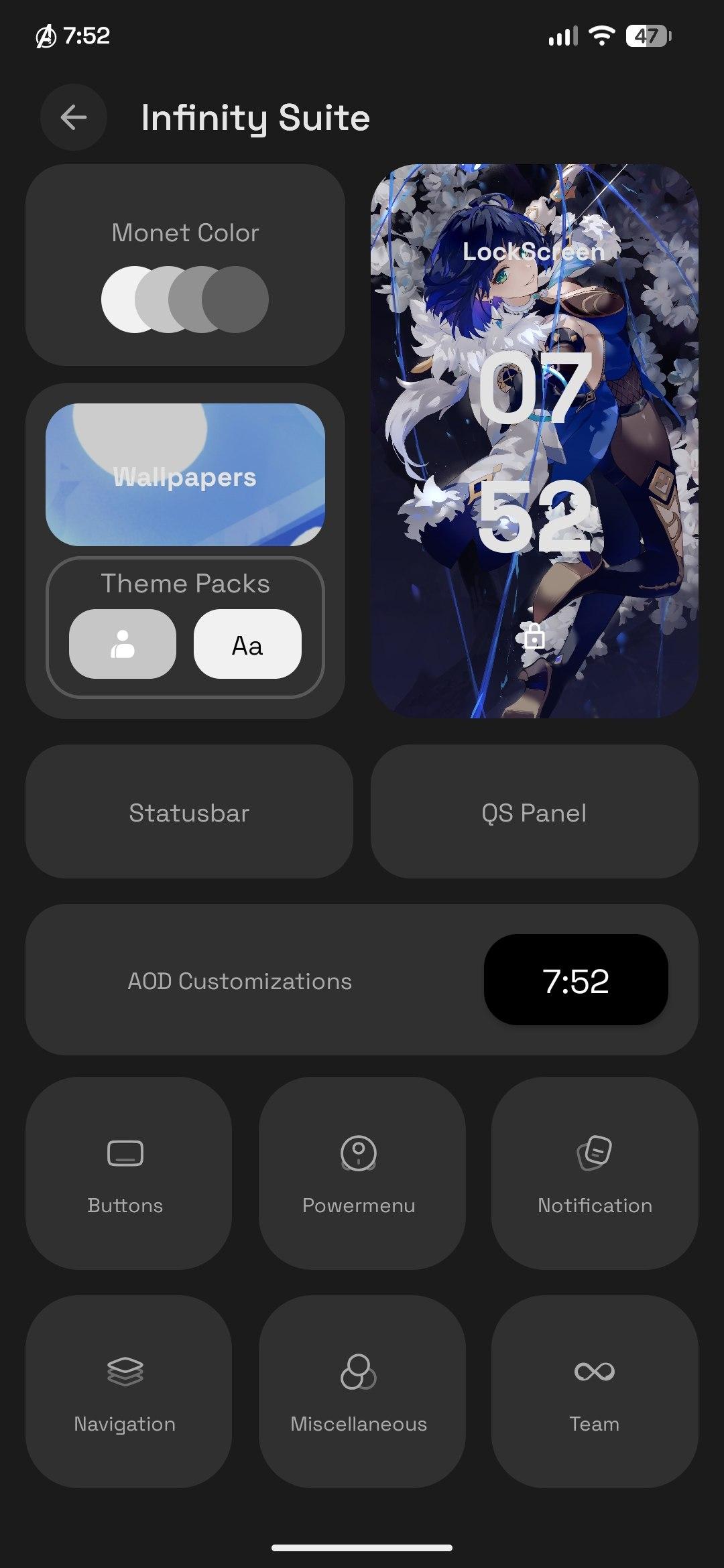Open QS Panel settings
The width and height of the screenshot is (724, 1568).
pos(534,811)
